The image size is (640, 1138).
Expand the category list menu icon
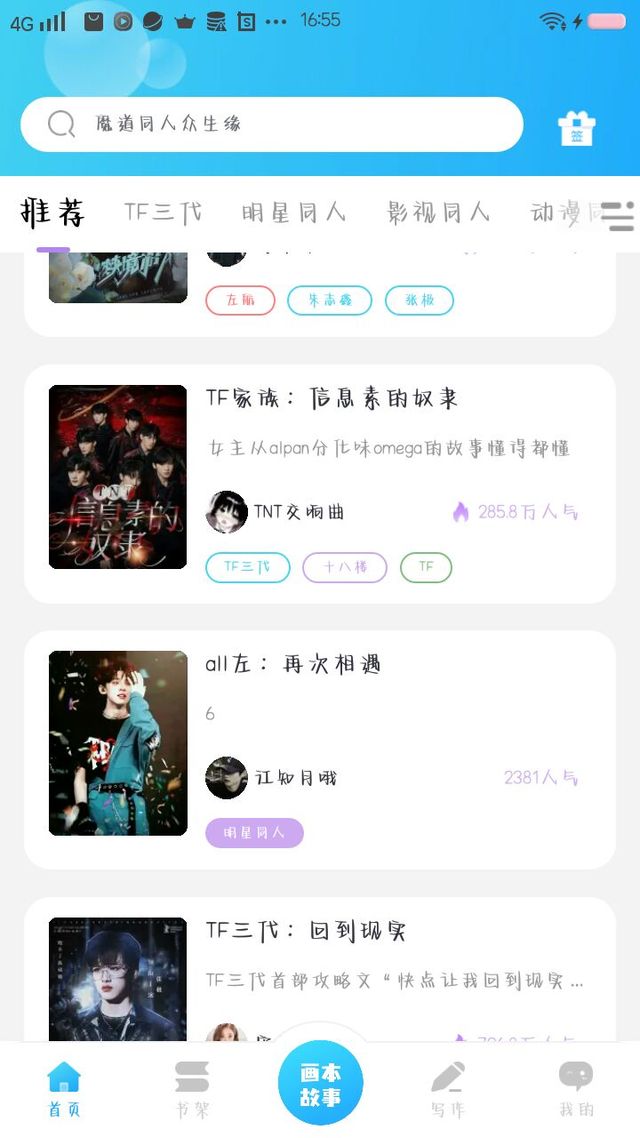click(x=618, y=216)
